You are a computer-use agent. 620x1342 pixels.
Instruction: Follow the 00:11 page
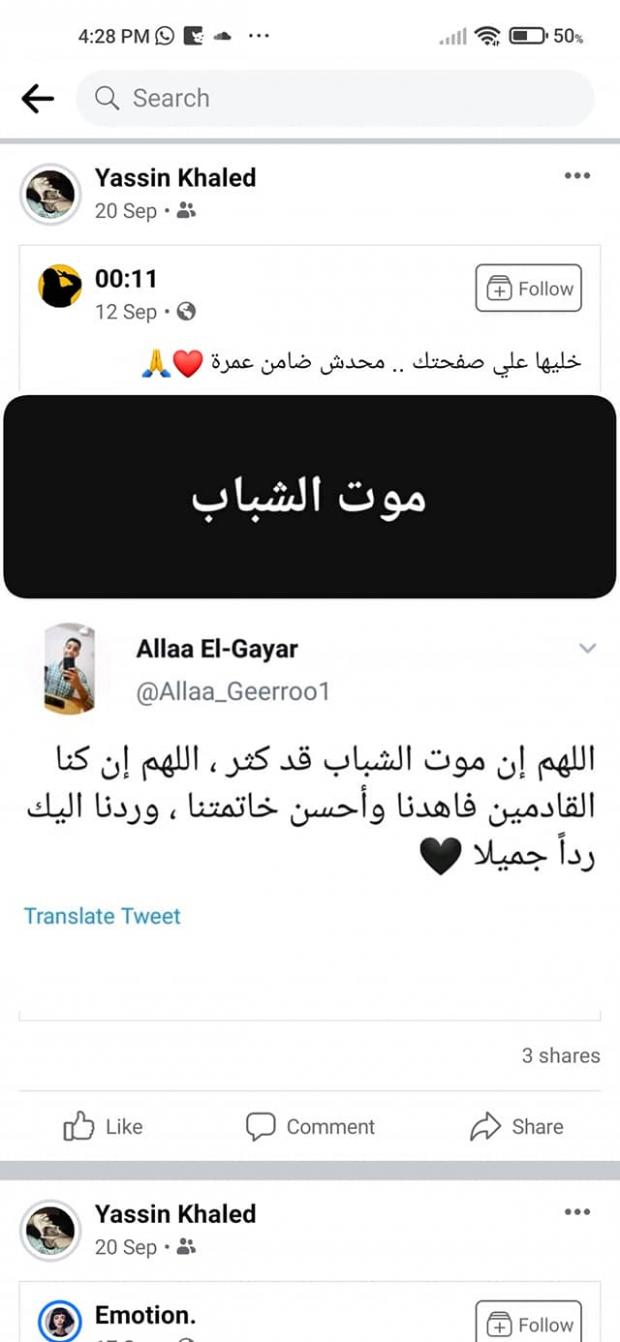click(528, 289)
